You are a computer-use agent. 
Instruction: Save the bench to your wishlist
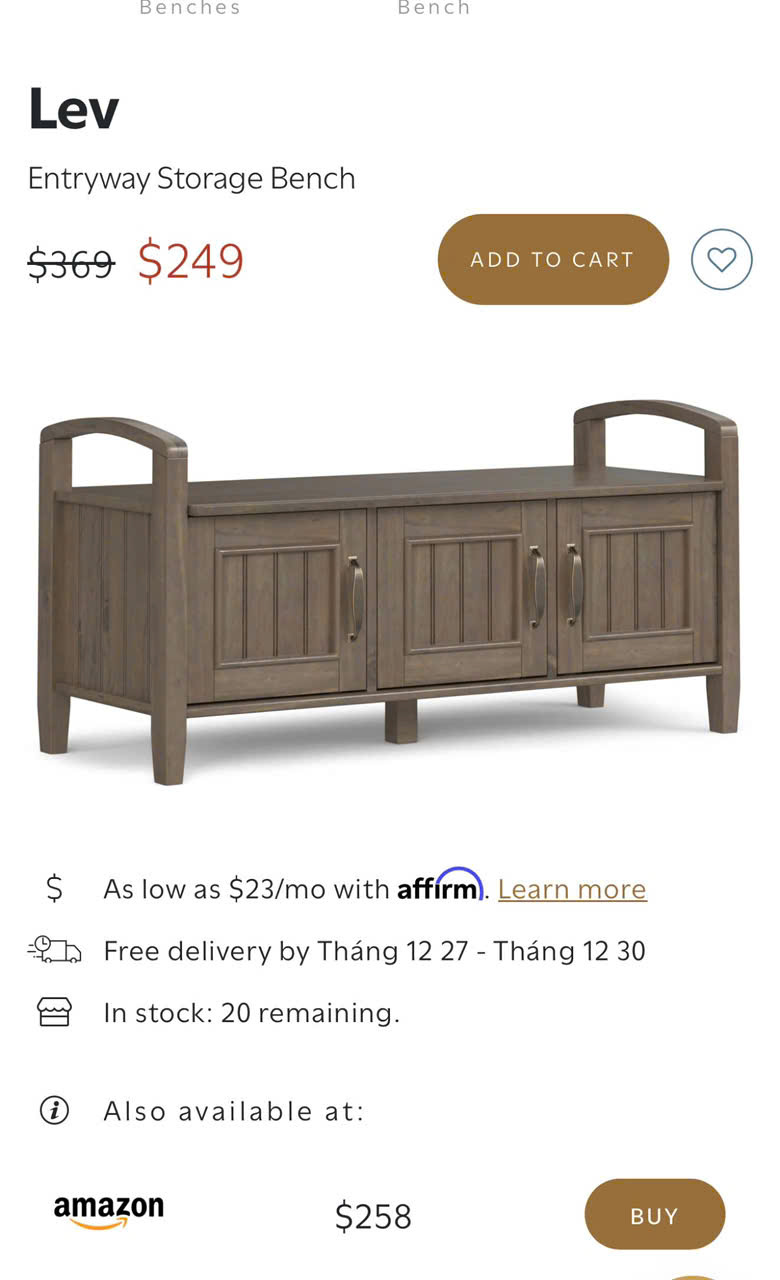click(721, 260)
